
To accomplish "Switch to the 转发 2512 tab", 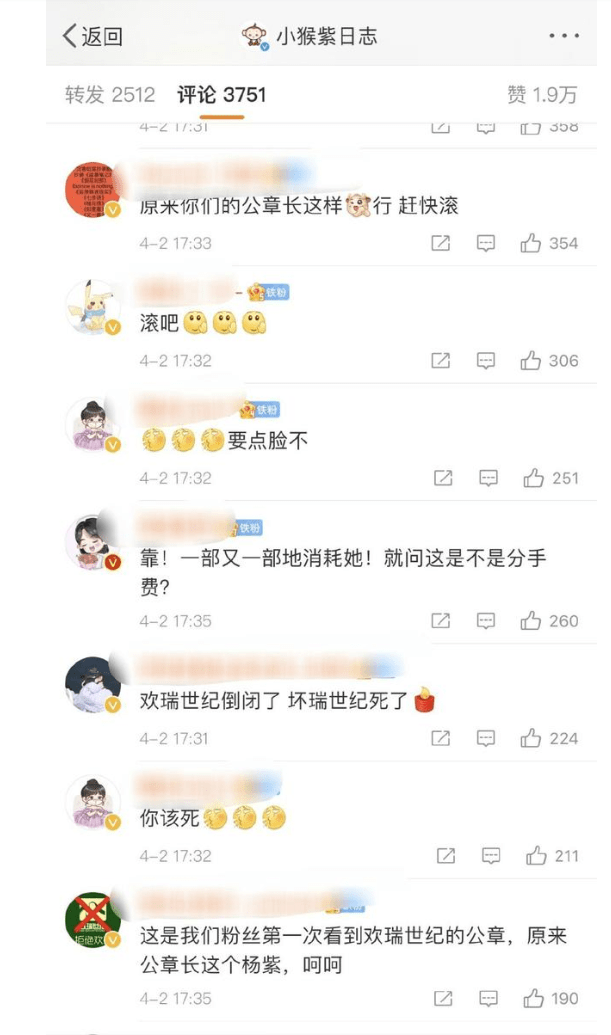I will click(110, 95).
